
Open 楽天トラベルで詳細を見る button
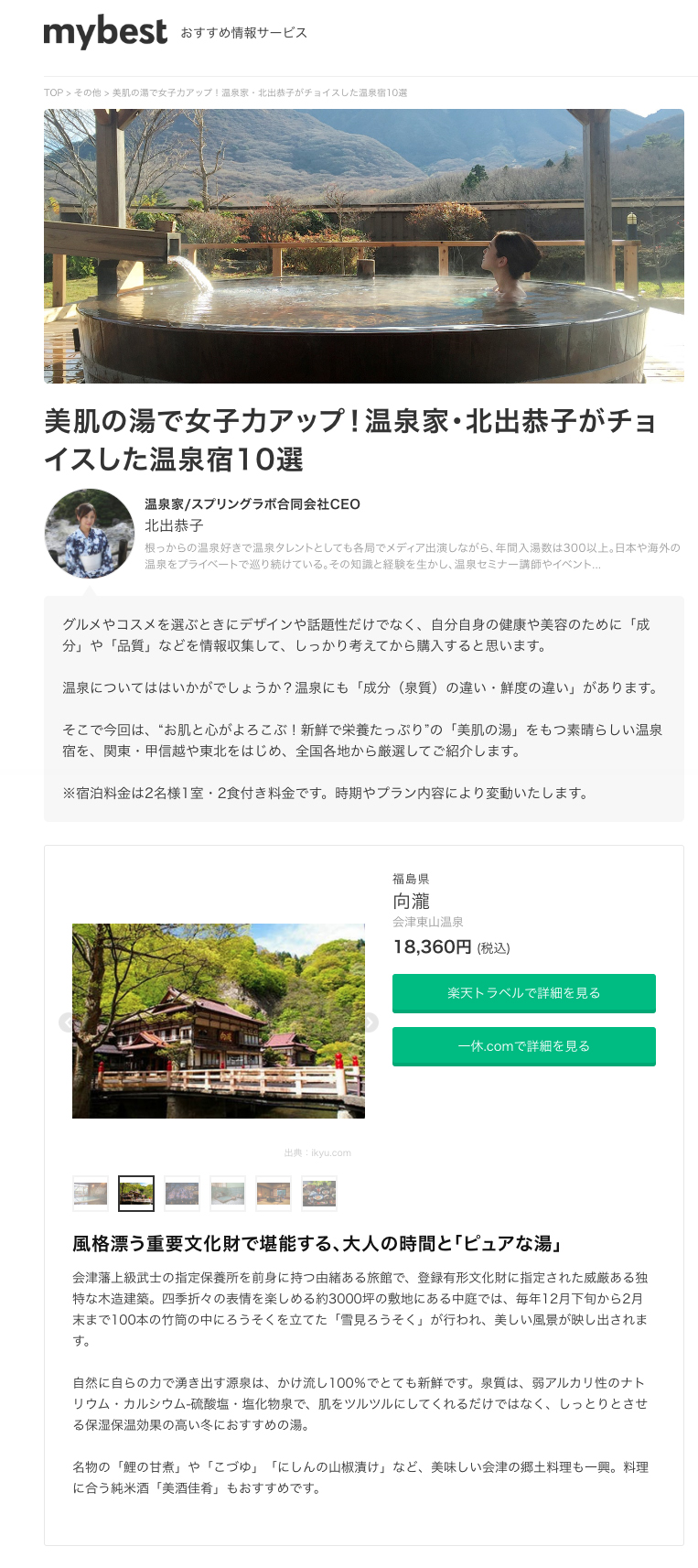click(x=523, y=992)
